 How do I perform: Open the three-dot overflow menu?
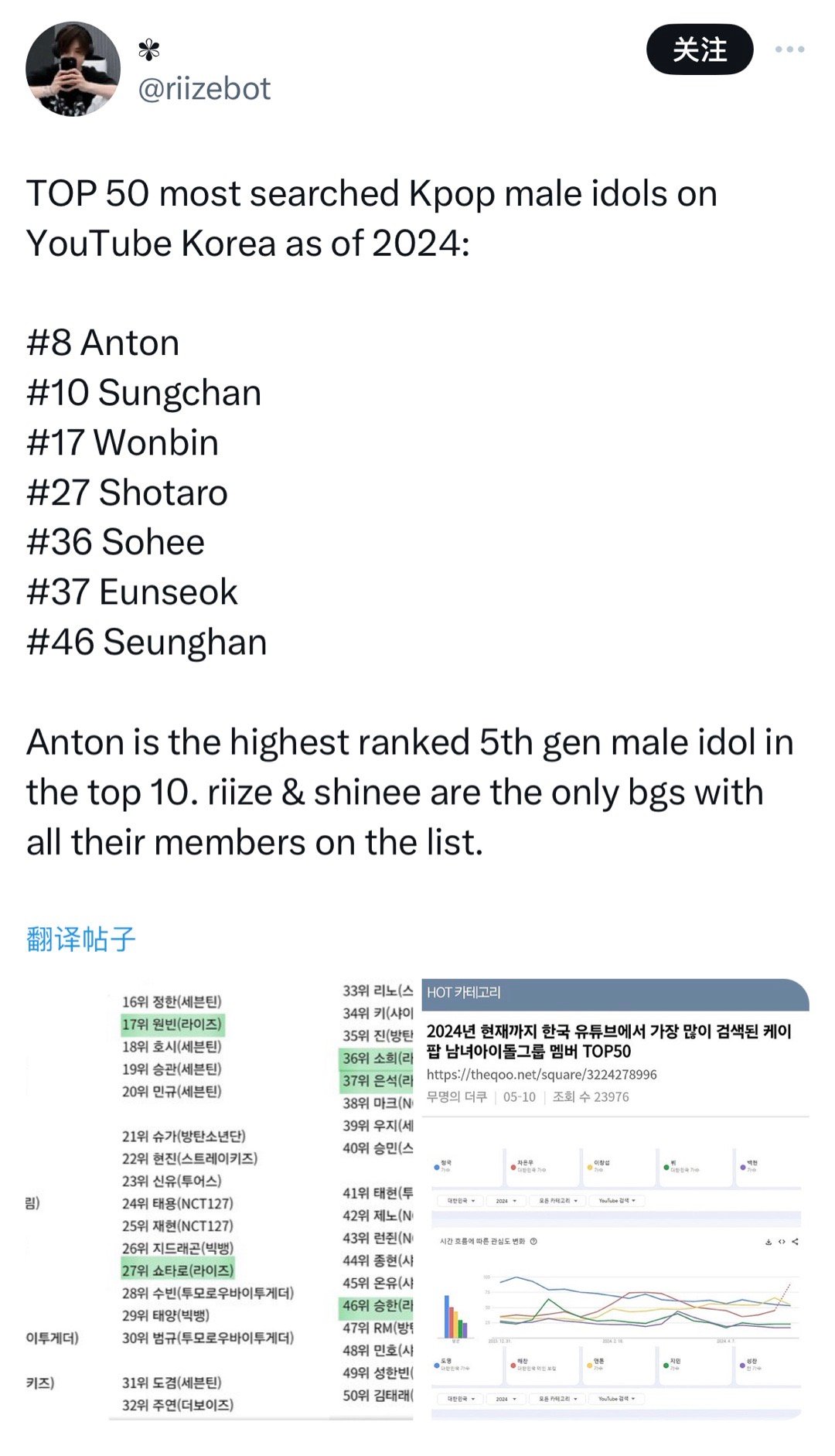pos(790,49)
